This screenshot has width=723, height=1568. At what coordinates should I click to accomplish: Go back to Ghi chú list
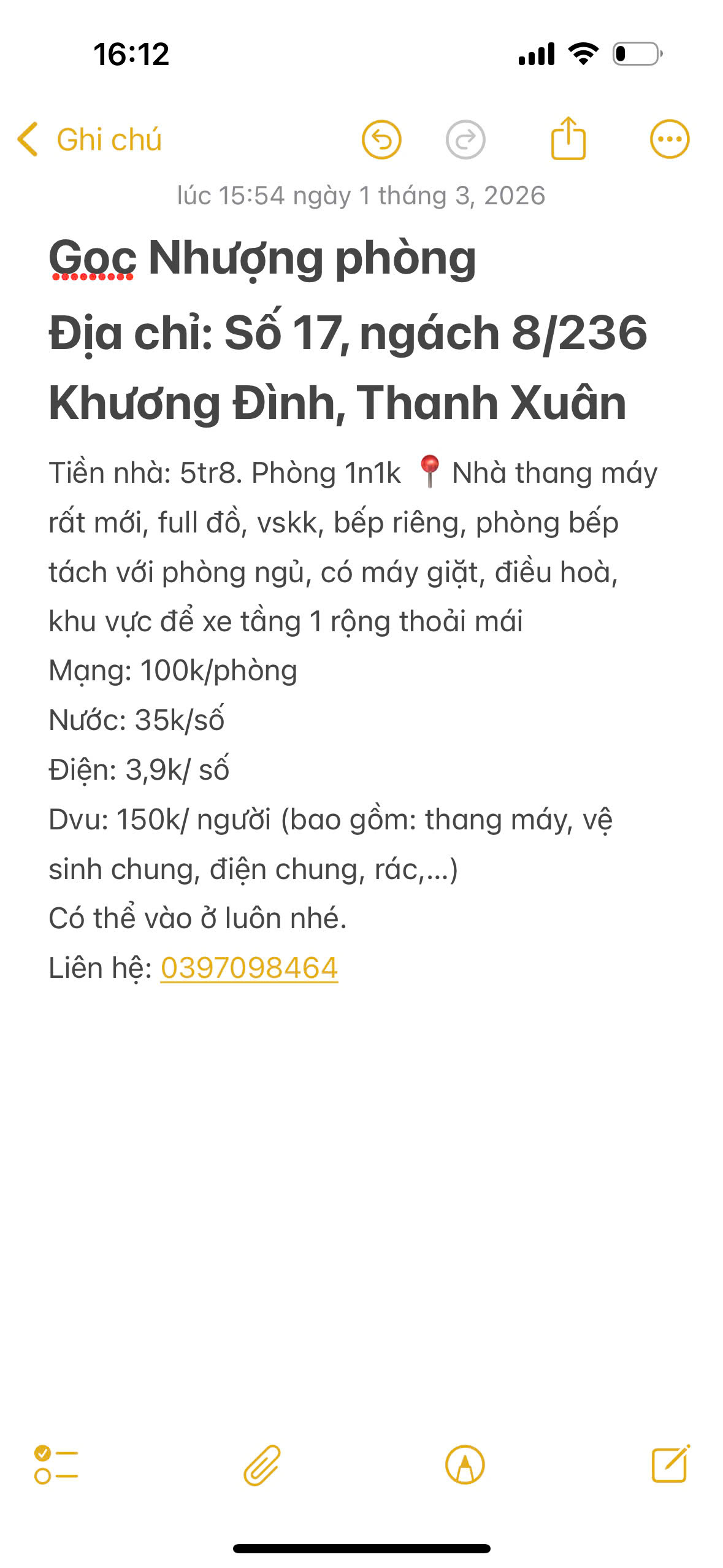89,140
